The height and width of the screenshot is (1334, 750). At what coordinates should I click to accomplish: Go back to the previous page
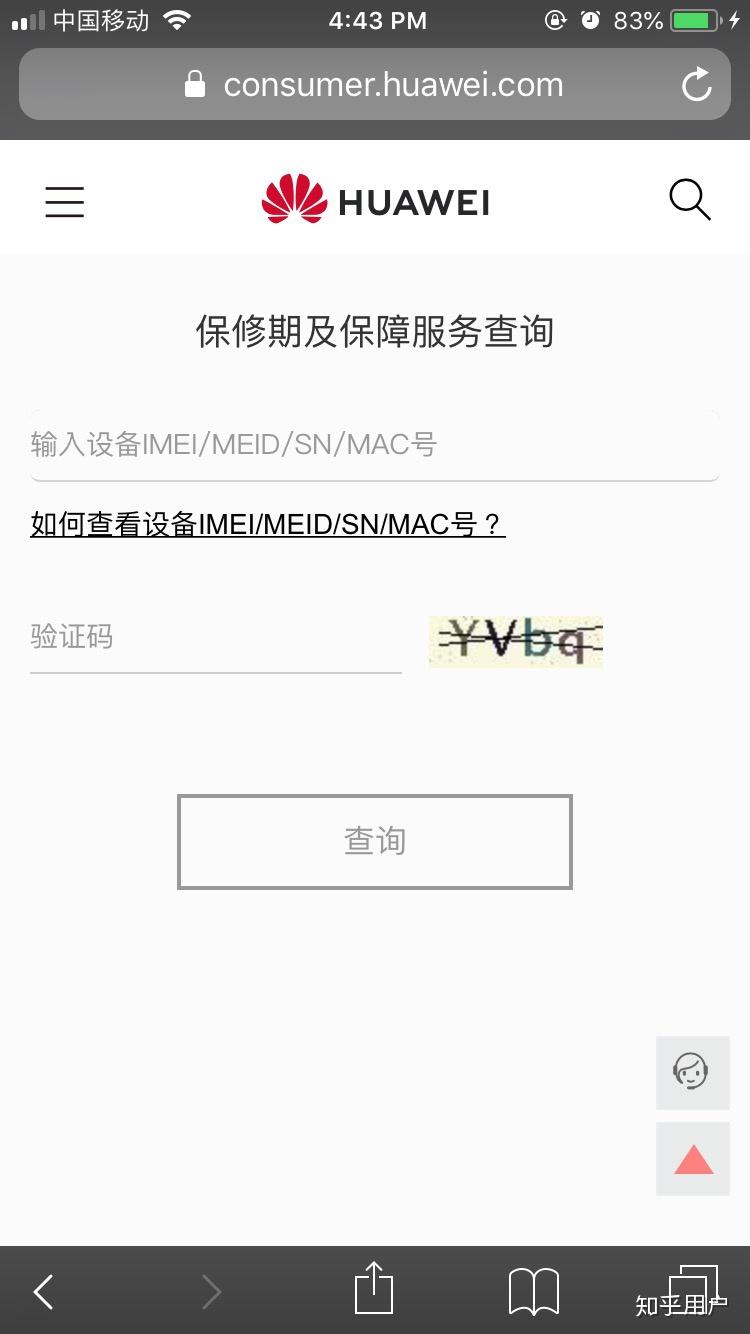[43, 1292]
